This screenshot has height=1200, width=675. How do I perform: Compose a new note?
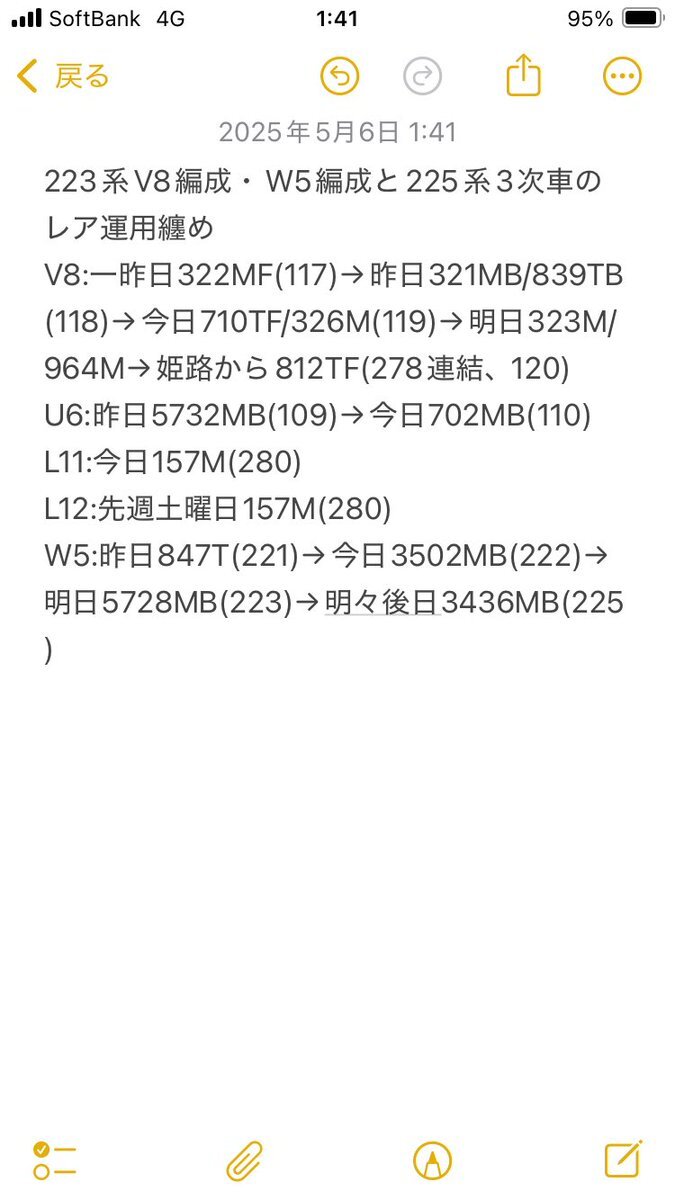coord(622,1158)
